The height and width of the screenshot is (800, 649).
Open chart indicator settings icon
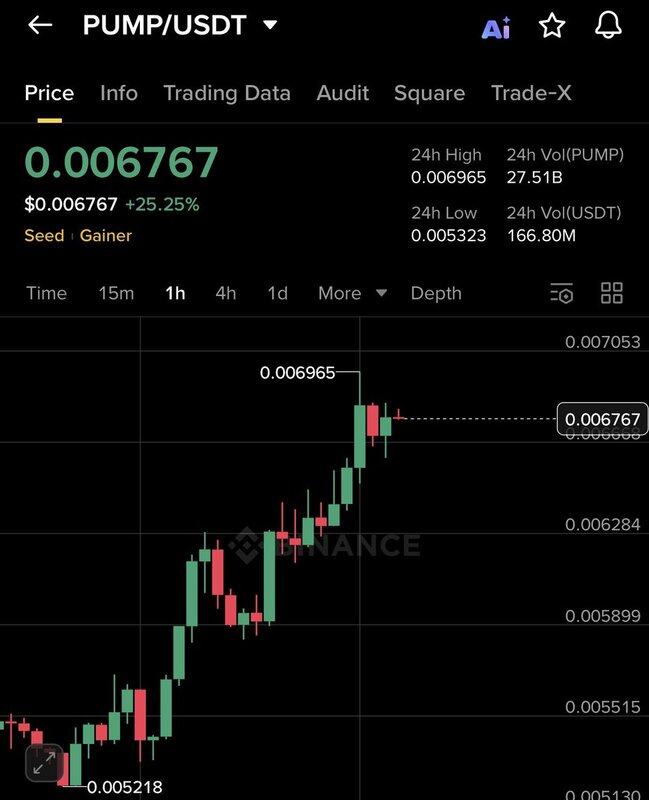click(562, 293)
